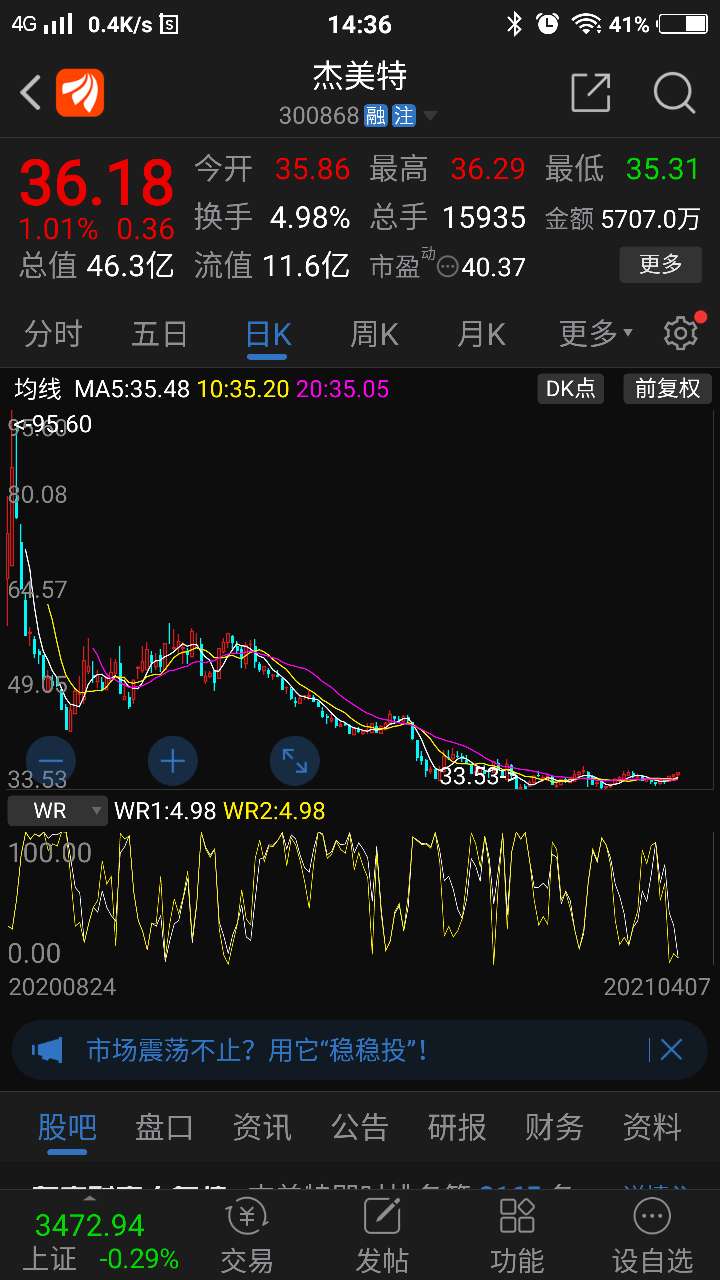This screenshot has width=720, height=1280.
Task: Open the WR indicator dropdown
Action: [57, 810]
